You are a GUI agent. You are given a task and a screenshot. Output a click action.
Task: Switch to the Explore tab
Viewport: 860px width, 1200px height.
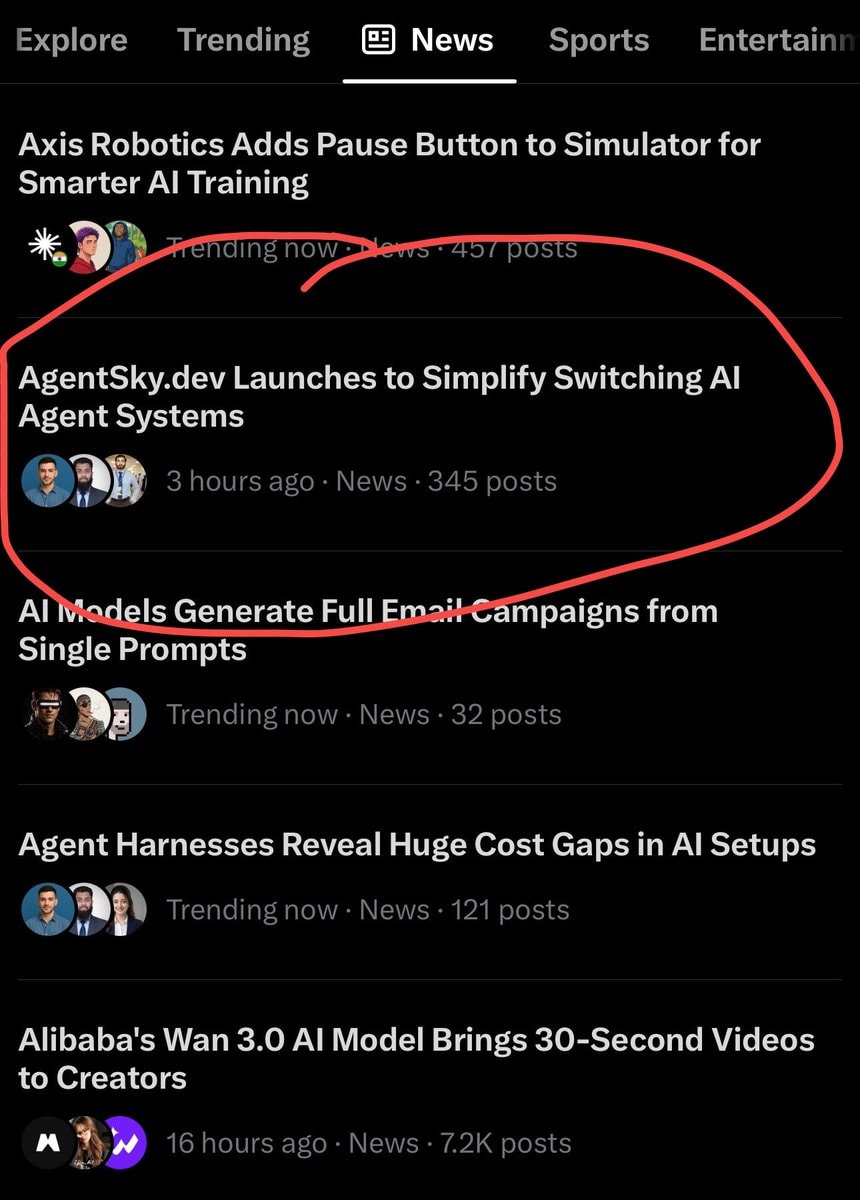tap(72, 40)
